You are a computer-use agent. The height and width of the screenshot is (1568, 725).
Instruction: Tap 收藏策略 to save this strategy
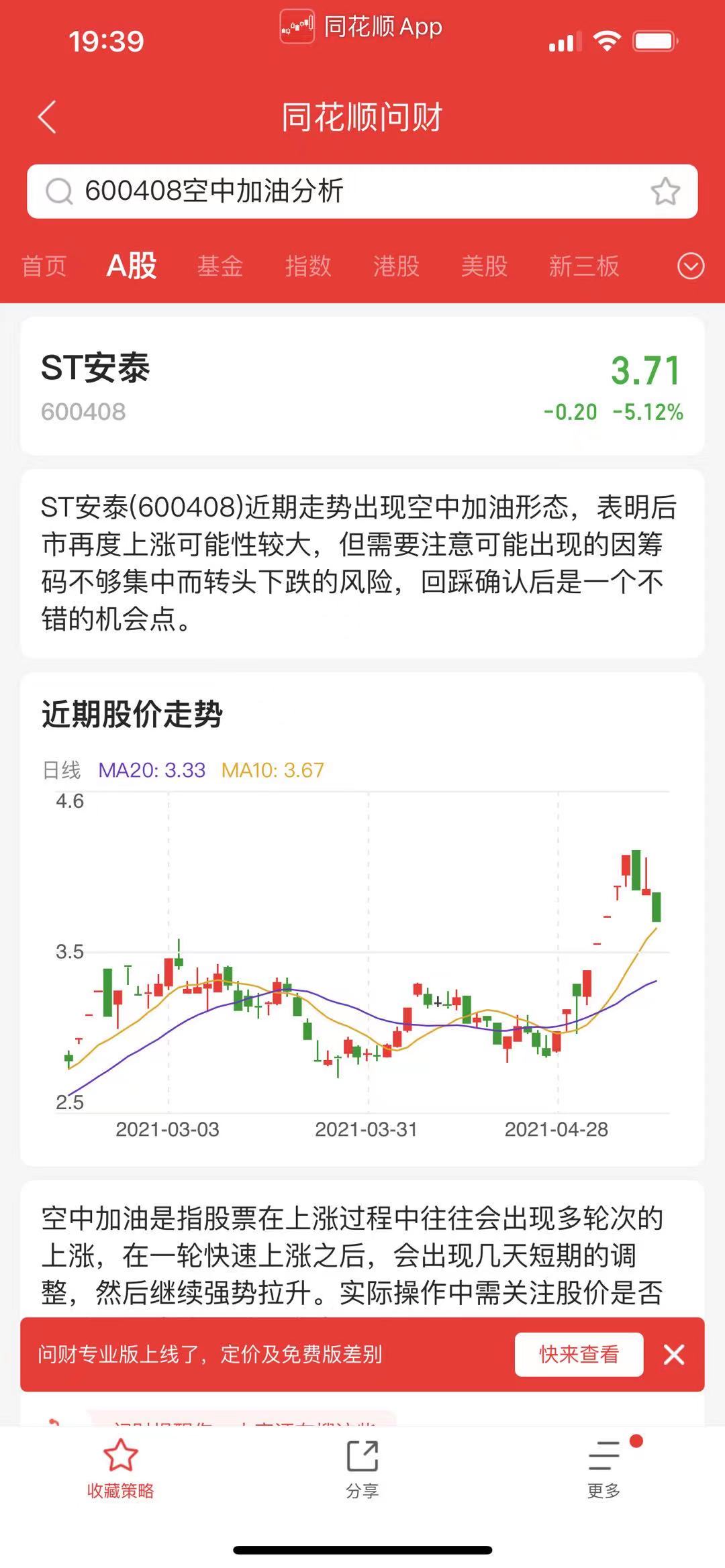click(121, 1469)
